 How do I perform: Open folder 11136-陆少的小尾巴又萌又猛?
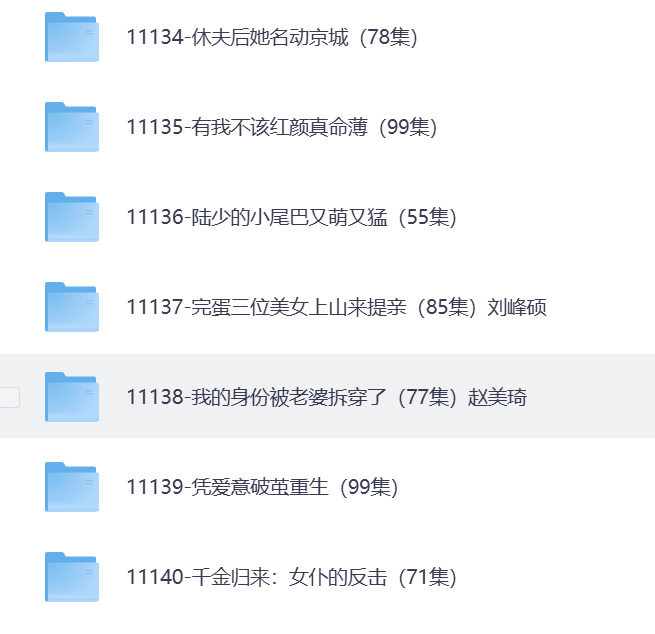[292, 217]
